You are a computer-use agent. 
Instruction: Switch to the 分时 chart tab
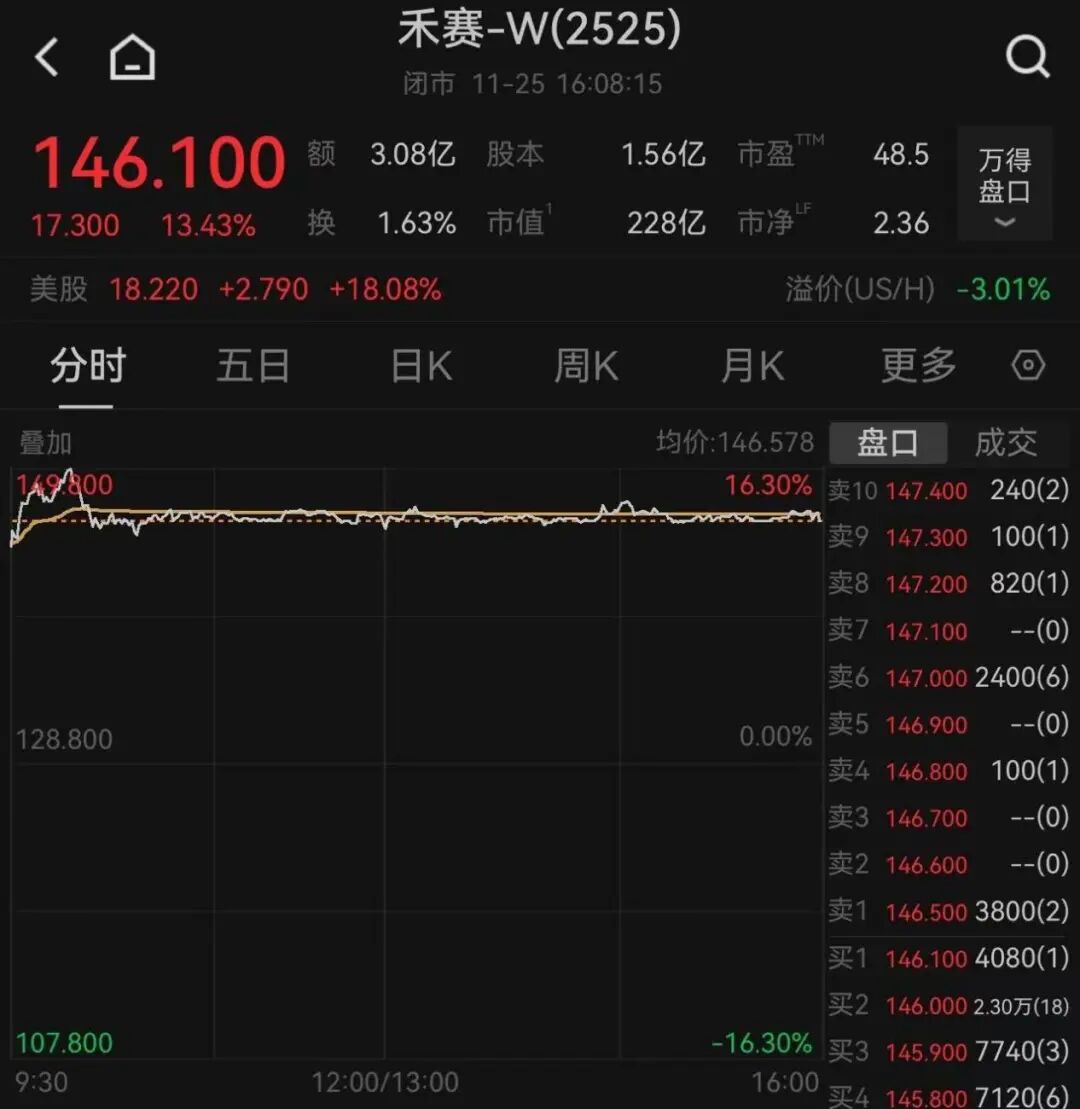pyautogui.click(x=88, y=367)
